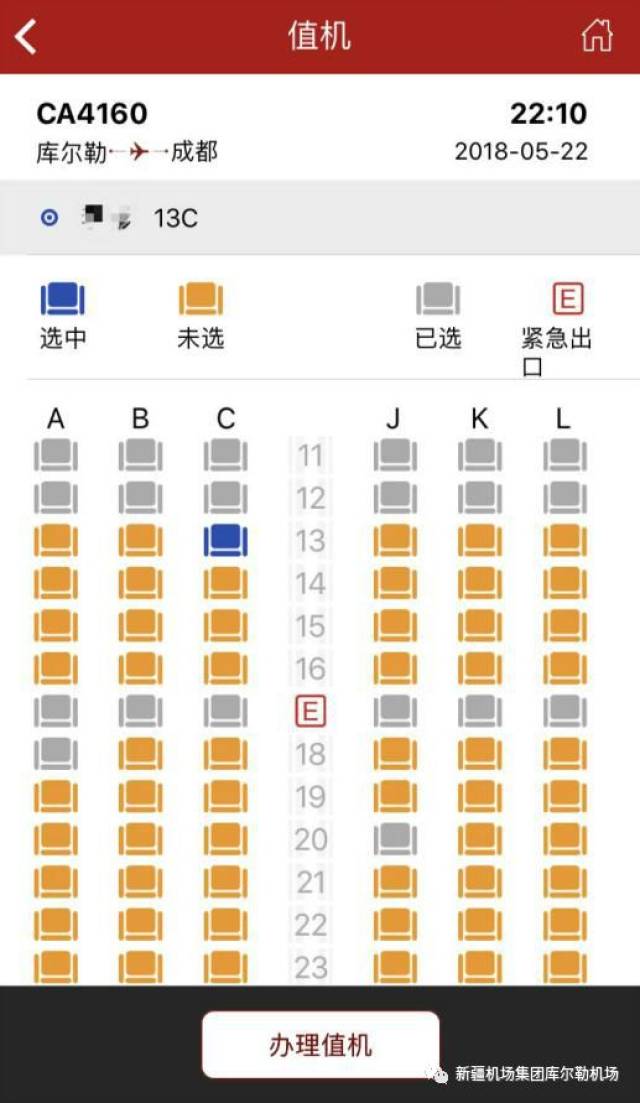Image resolution: width=640 pixels, height=1103 pixels.
Task: Deselect the blue seat 13C
Action: (x=225, y=541)
